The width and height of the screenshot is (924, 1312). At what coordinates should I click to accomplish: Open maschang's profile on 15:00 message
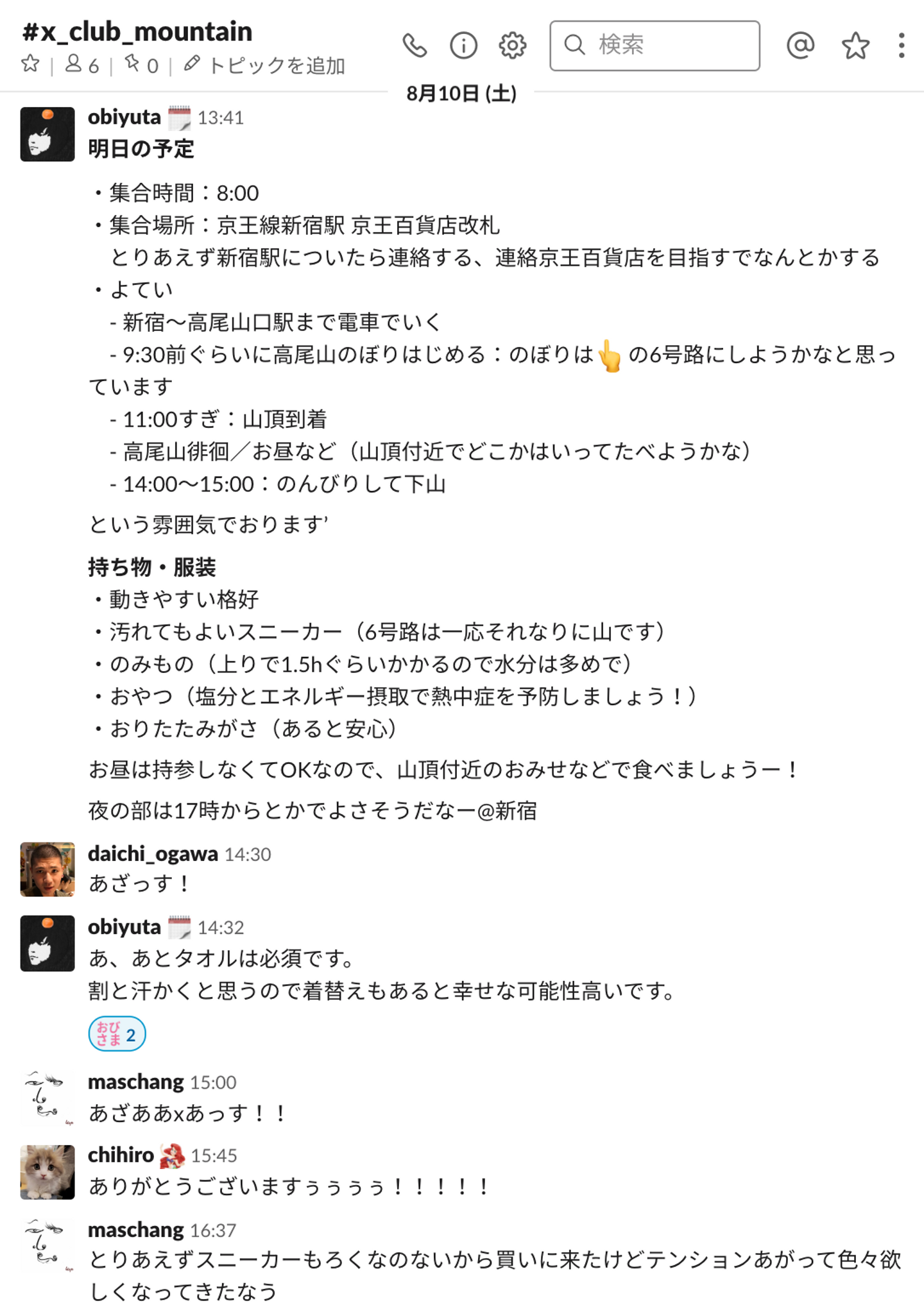pos(135,1082)
